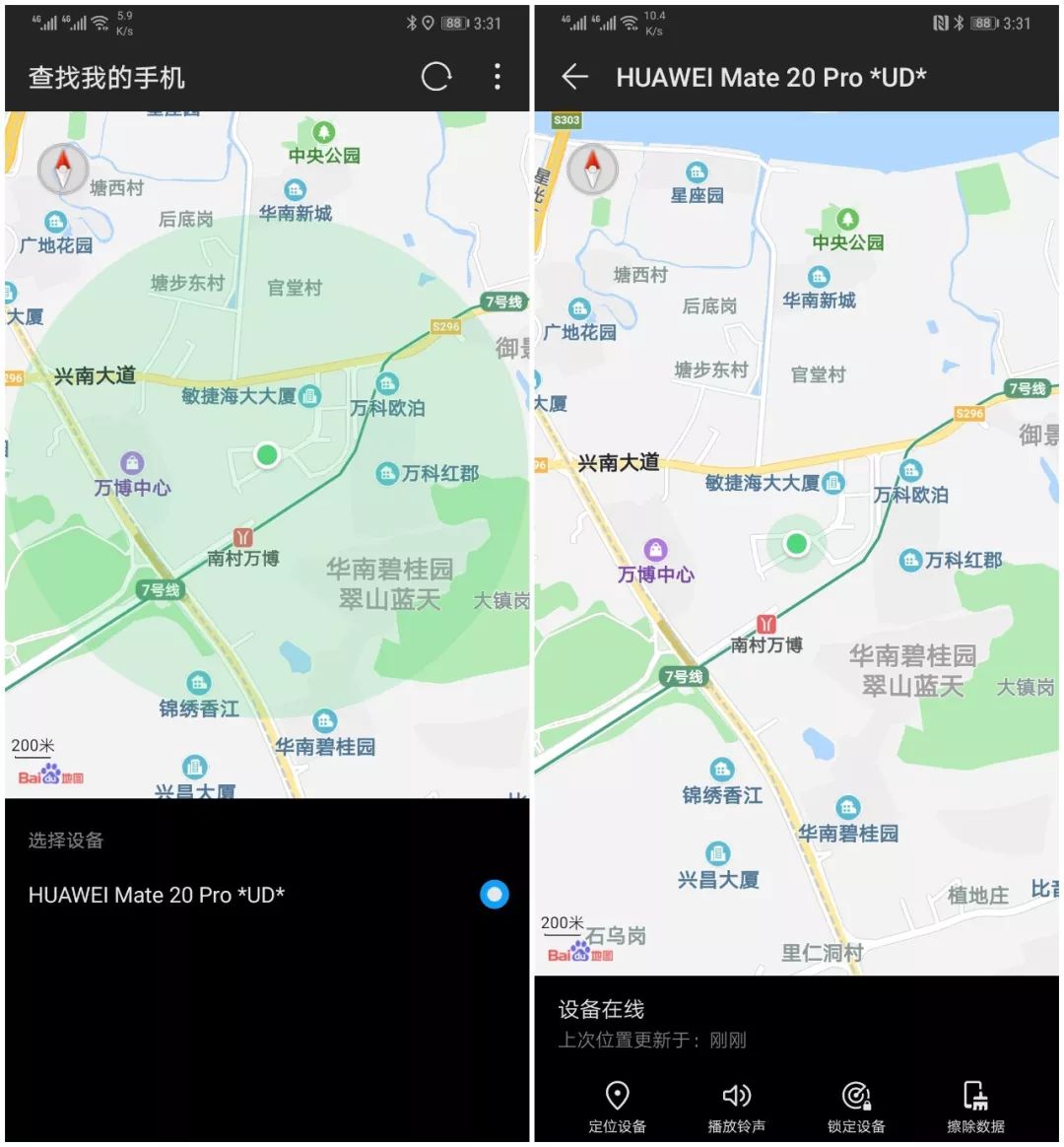Tap the 万博中心 shopping icon
Image resolution: width=1064 pixels, height=1147 pixels.
point(132,463)
